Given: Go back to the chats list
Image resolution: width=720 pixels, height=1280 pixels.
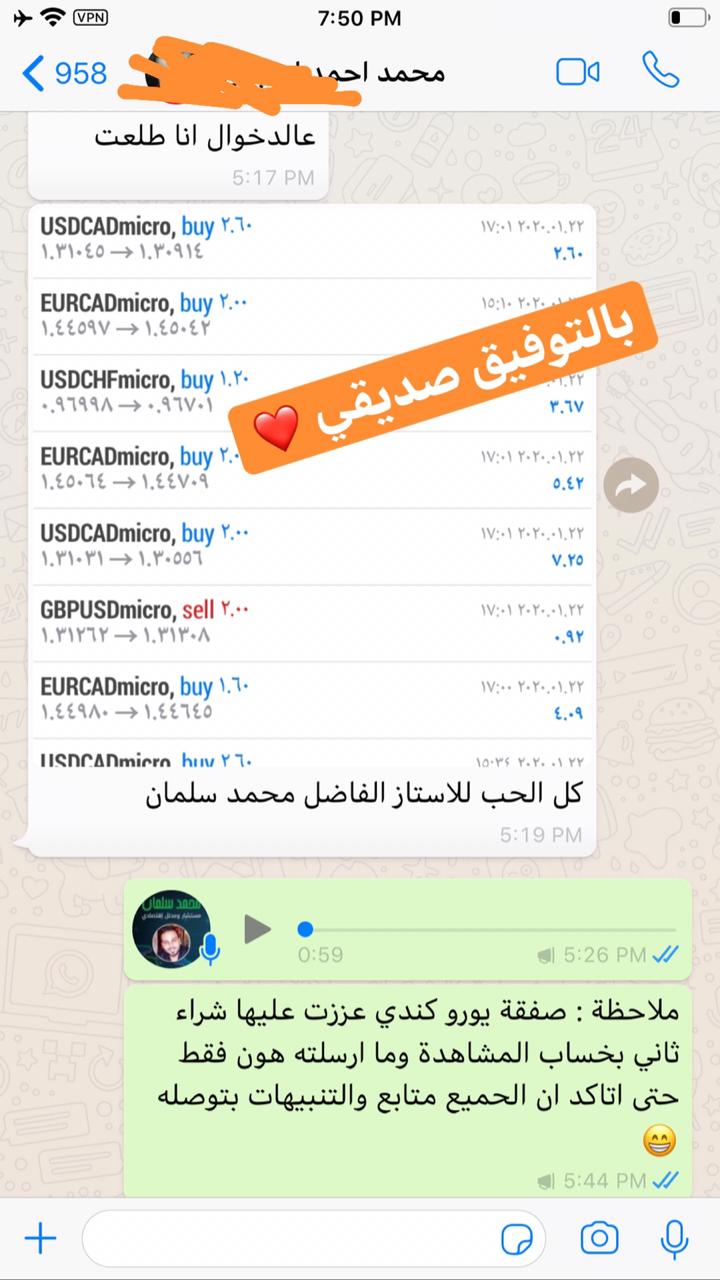Looking at the screenshot, I should (x=64, y=73).
